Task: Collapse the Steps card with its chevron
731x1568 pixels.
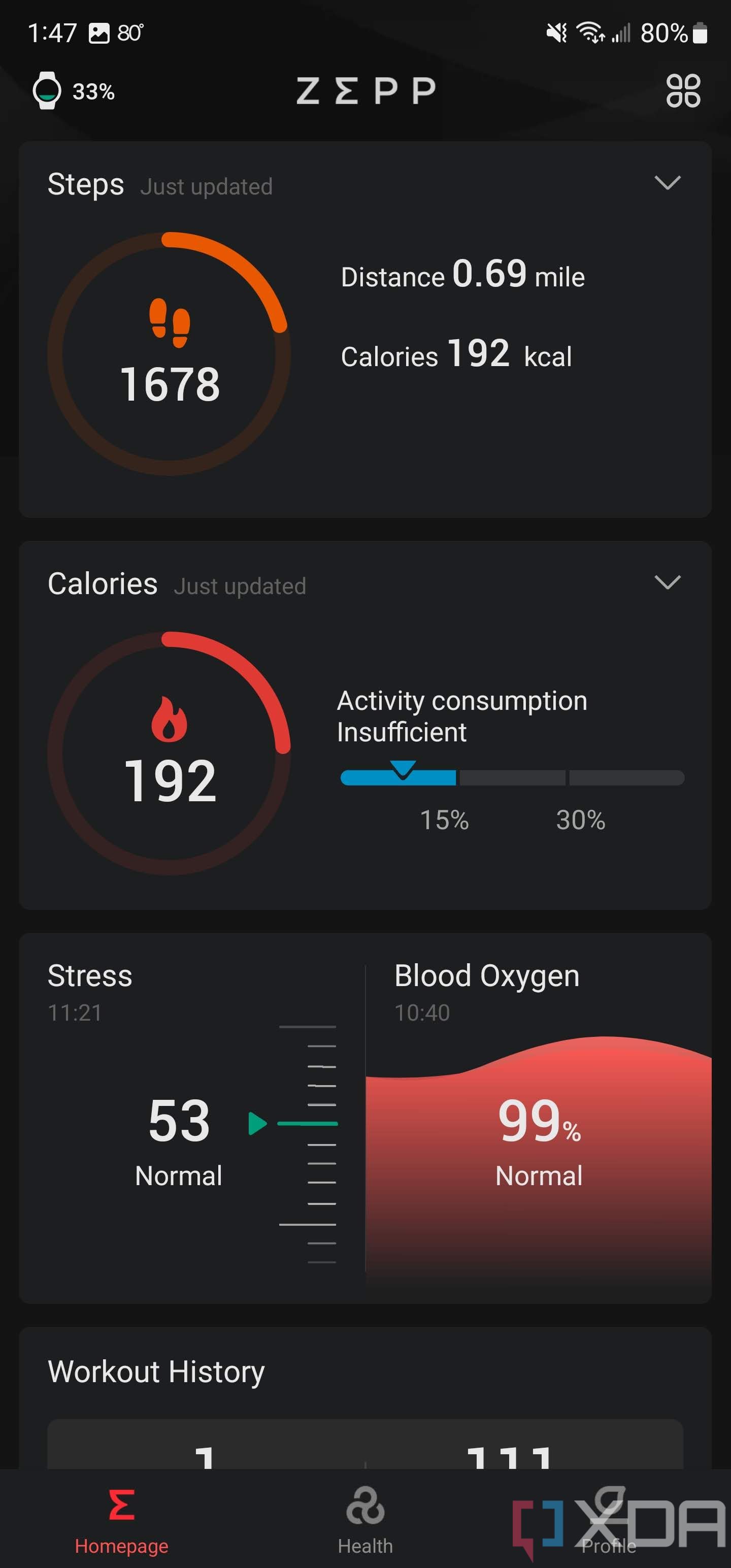Action: [668, 182]
